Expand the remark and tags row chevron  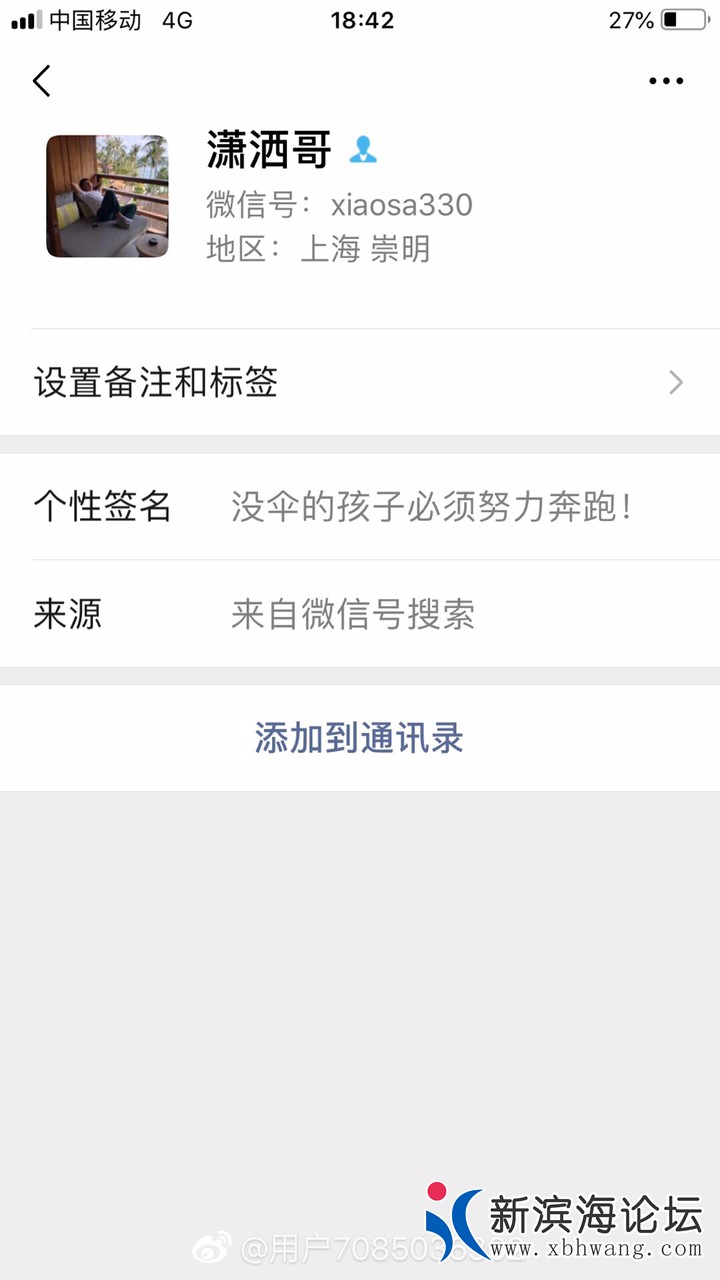pyautogui.click(x=676, y=383)
